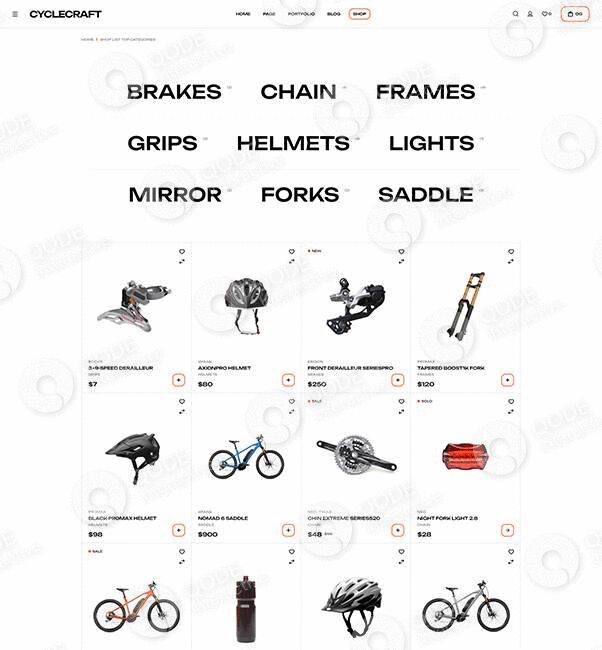Open the shopping cart button
This screenshot has width=602, height=650.
pyautogui.click(x=575, y=14)
